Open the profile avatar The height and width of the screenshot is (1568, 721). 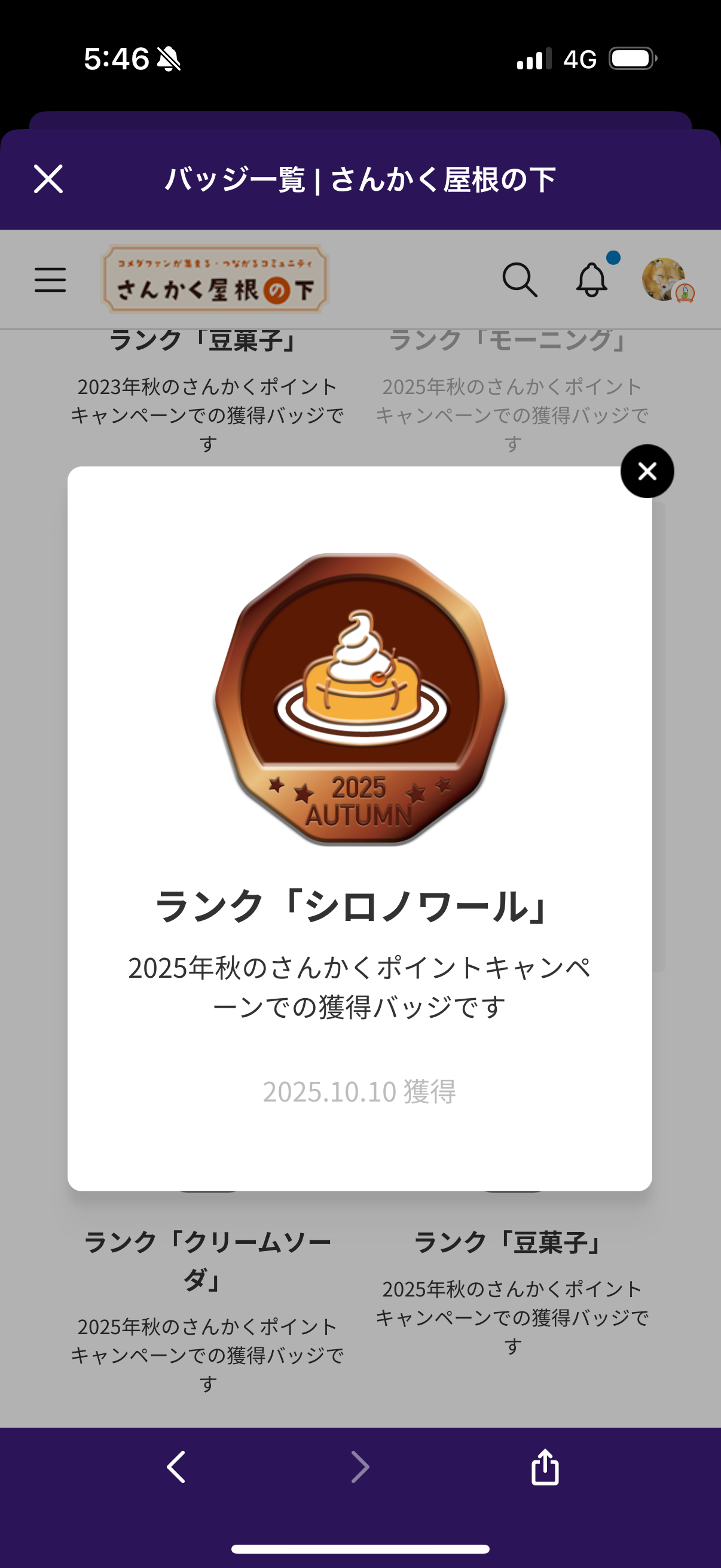(665, 280)
